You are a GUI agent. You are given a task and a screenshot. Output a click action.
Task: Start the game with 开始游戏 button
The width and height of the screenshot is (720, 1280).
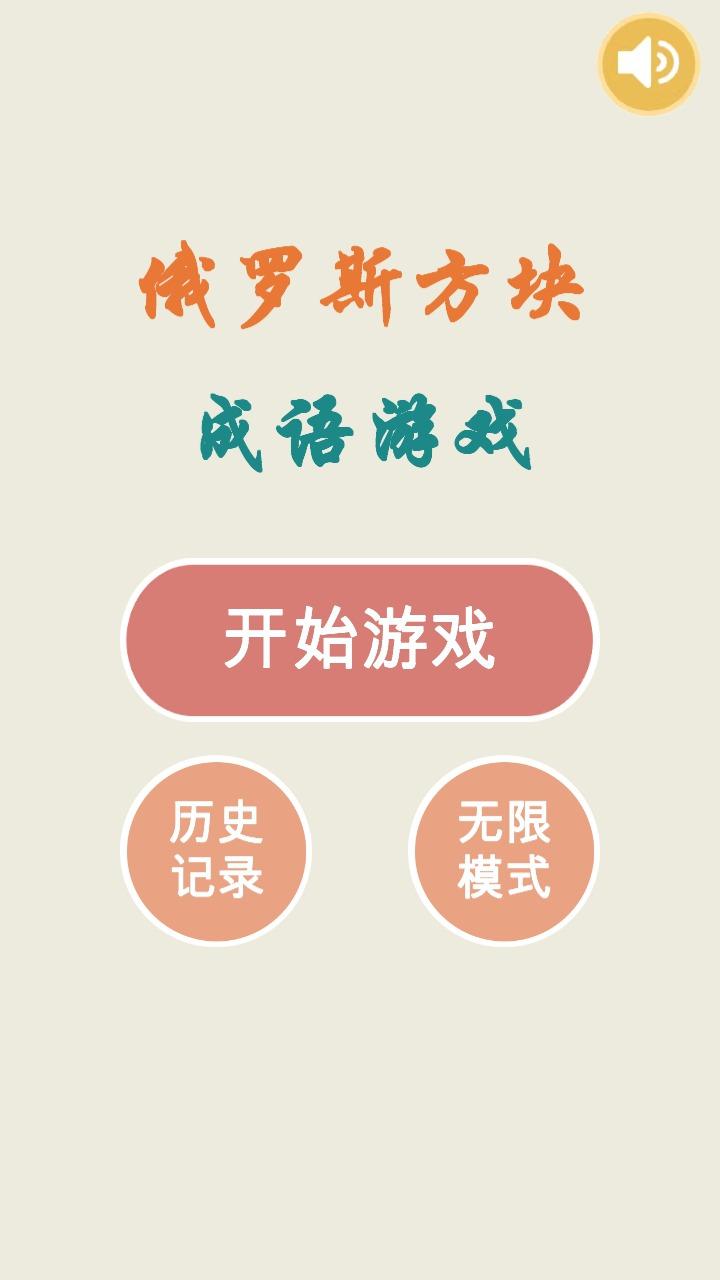coord(360,639)
